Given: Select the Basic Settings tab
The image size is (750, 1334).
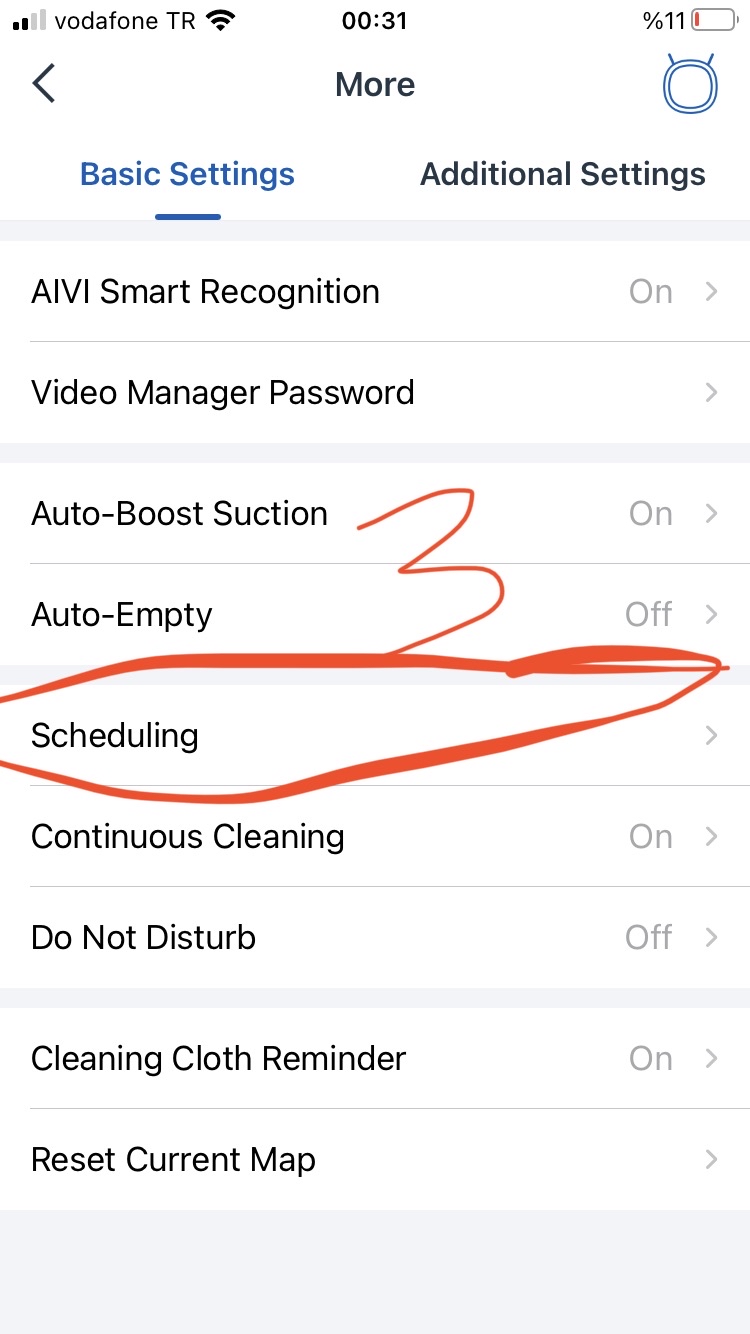Looking at the screenshot, I should click(x=187, y=174).
